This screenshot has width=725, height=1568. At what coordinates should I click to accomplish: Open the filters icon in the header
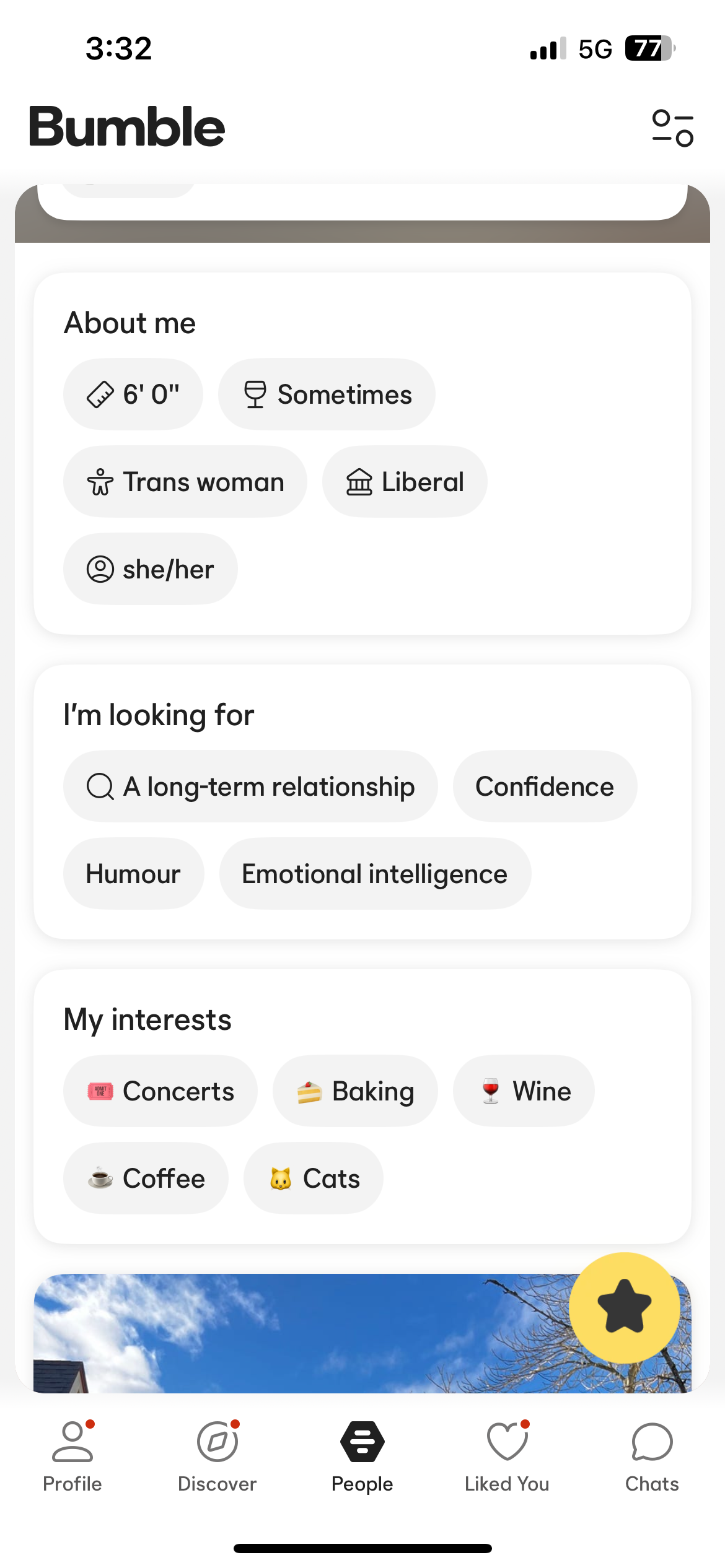pos(672,128)
